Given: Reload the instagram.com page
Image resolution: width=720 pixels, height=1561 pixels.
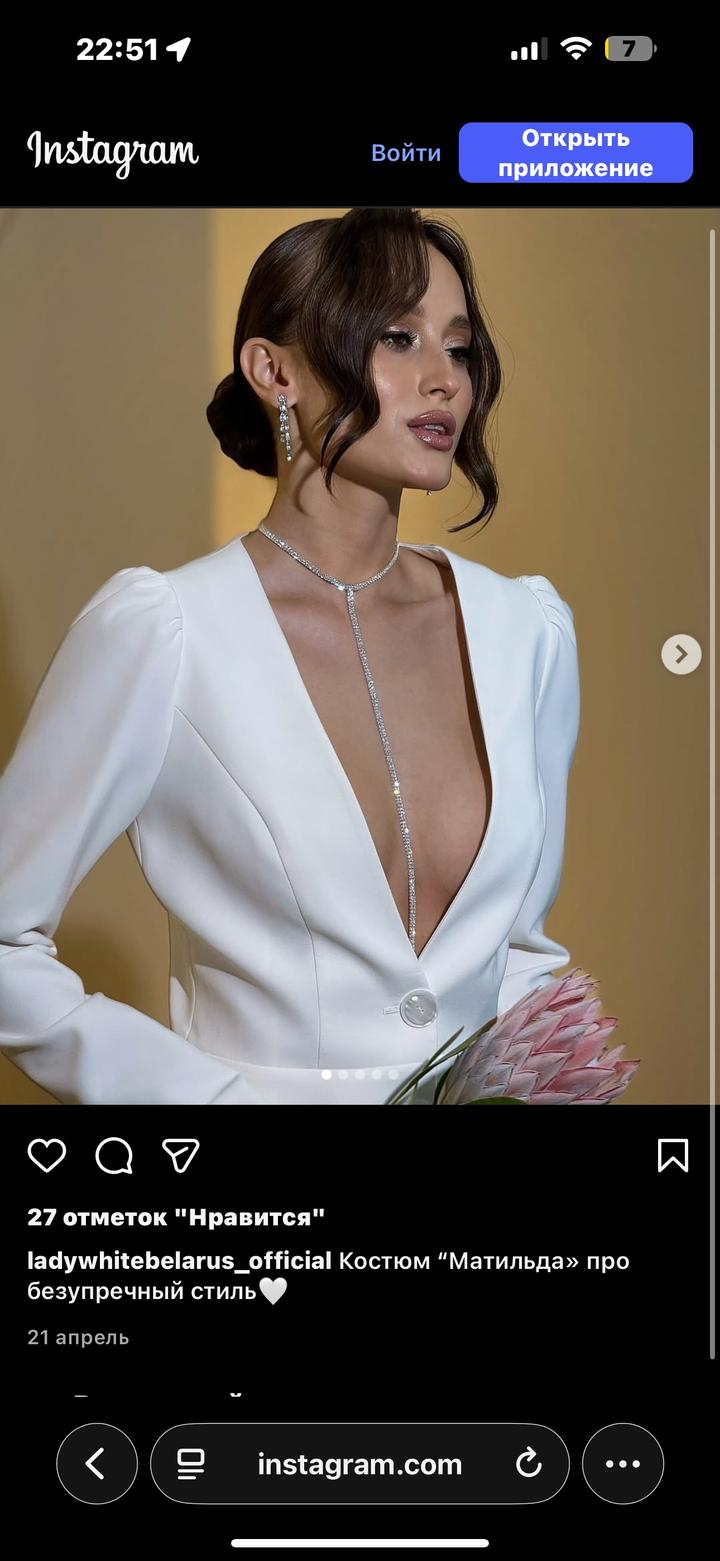Looking at the screenshot, I should (528, 1465).
